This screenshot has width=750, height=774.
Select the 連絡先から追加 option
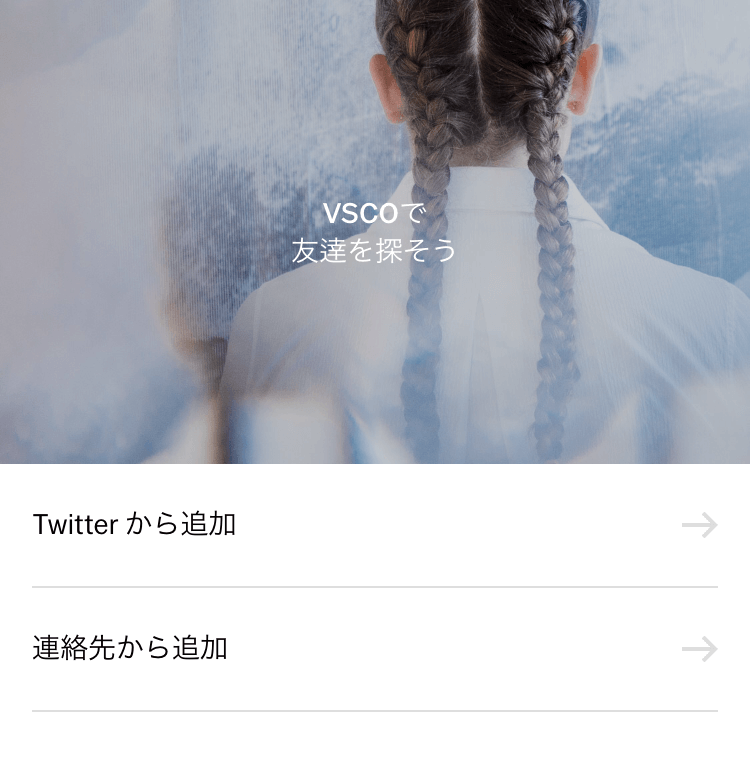374,649
